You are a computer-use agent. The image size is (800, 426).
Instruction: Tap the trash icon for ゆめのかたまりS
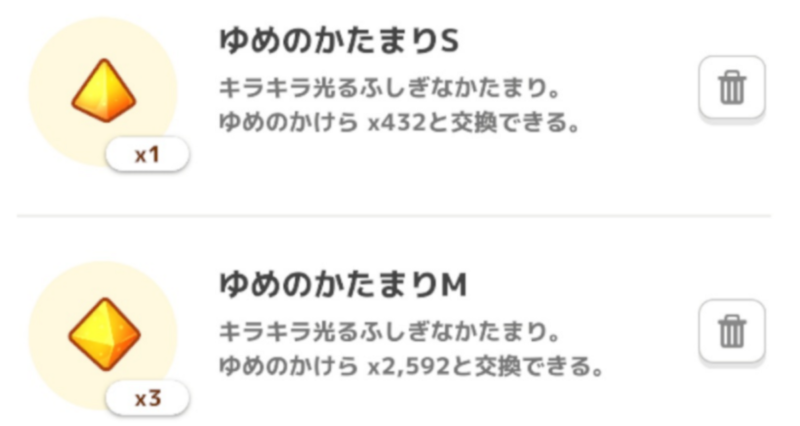pos(732,88)
